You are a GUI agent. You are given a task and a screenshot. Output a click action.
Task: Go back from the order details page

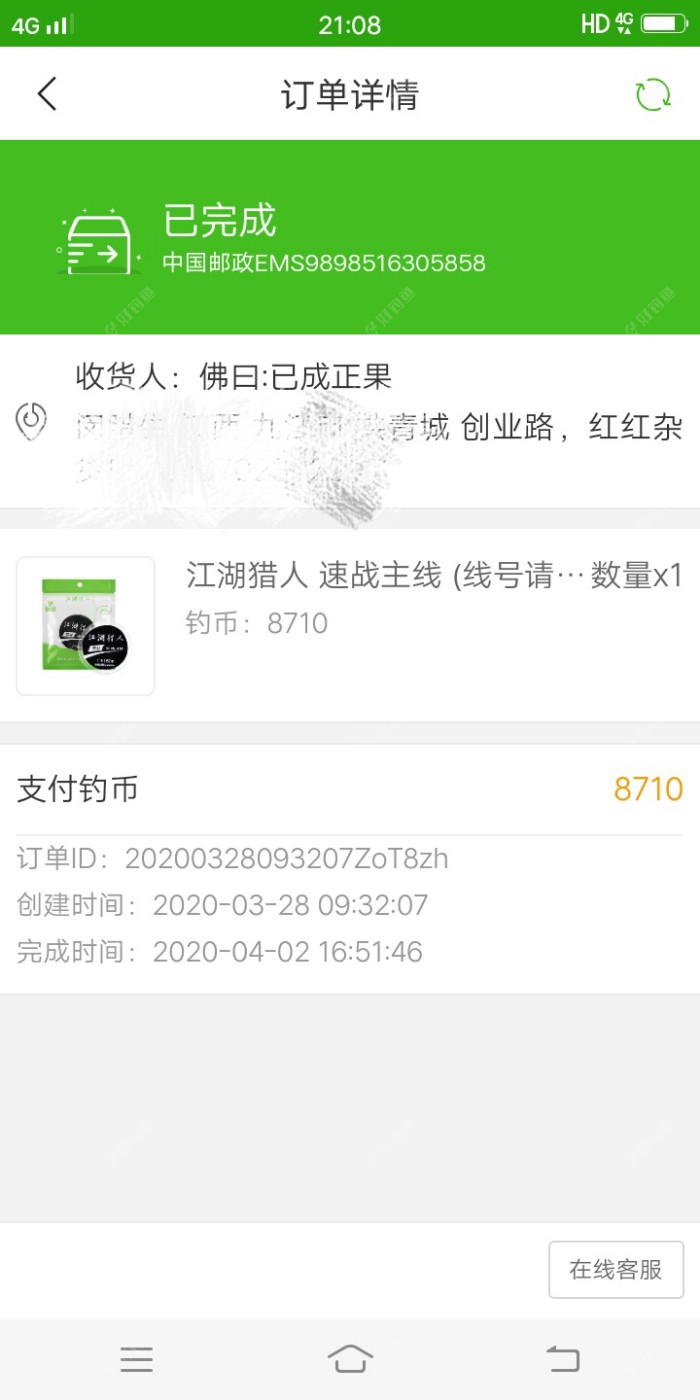[47, 94]
